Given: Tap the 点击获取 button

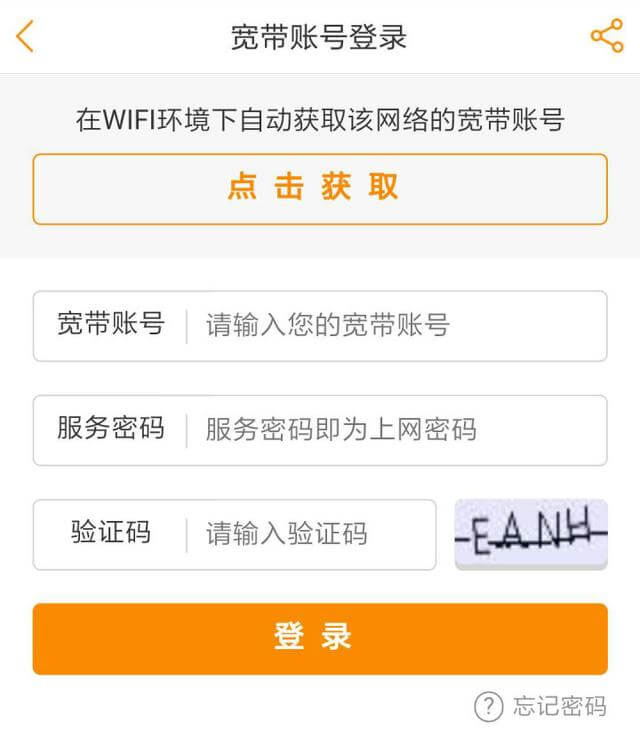Looking at the screenshot, I should (x=319, y=188).
